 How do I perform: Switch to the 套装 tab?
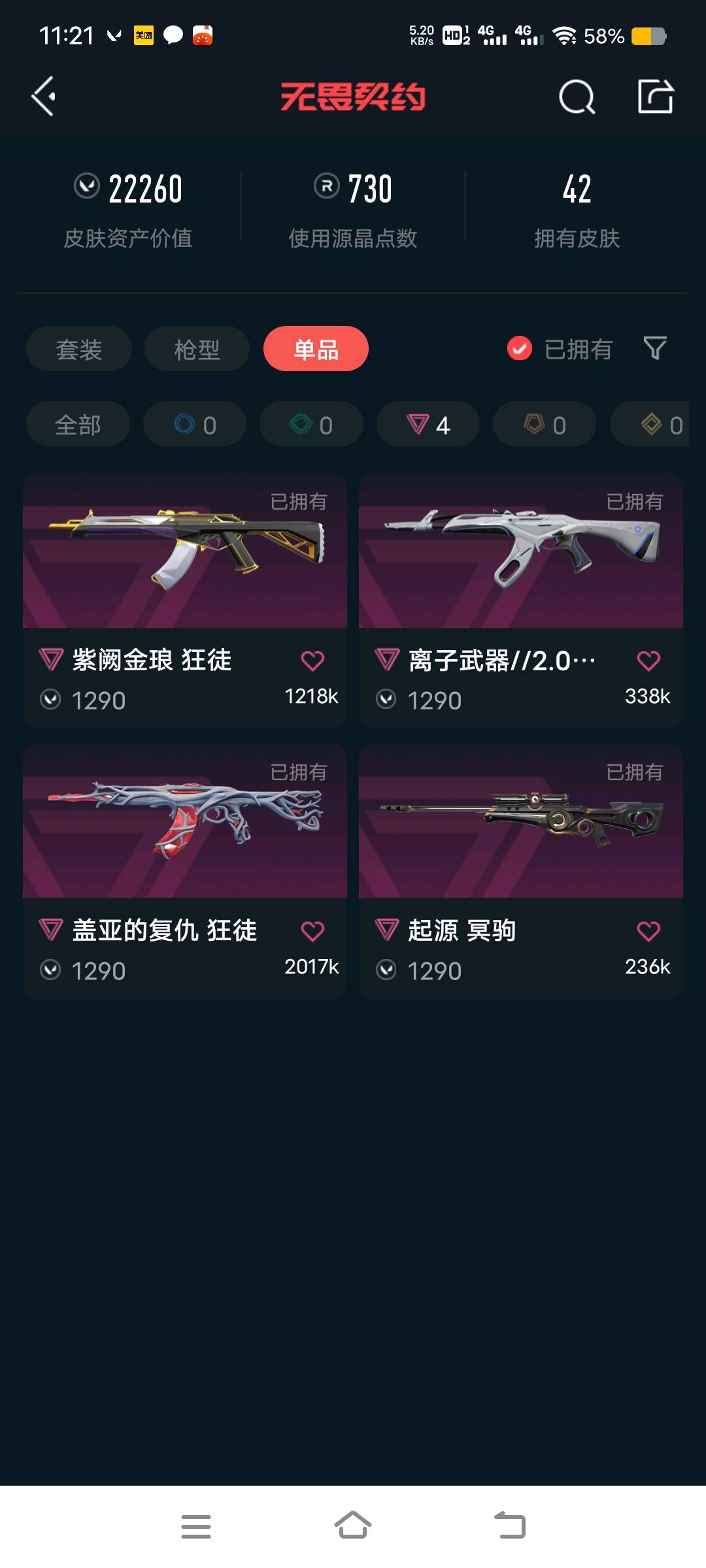point(79,349)
